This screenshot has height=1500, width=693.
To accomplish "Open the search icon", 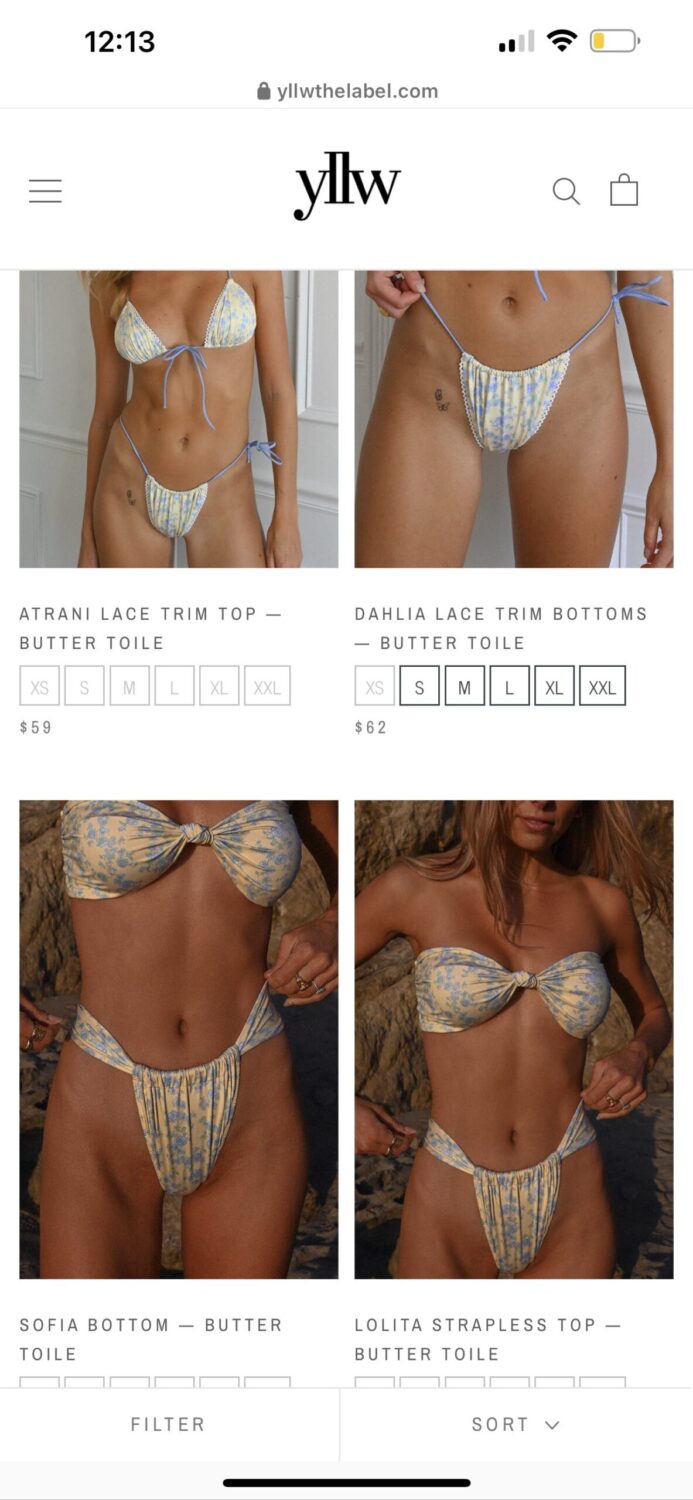I will (566, 191).
